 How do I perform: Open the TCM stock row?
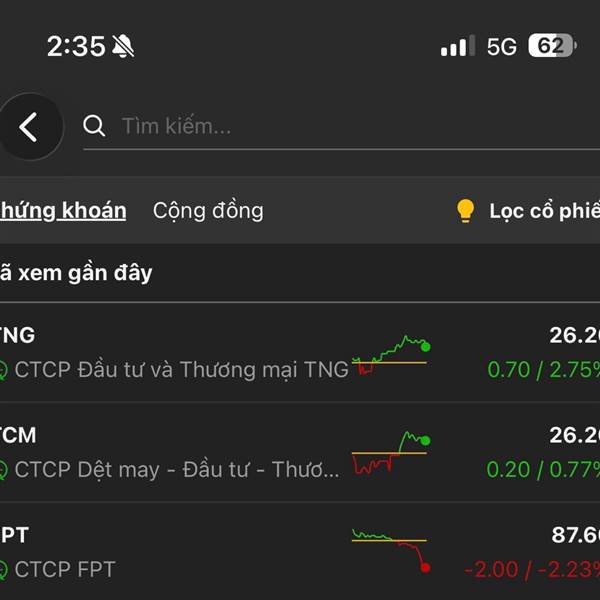pyautogui.click(x=300, y=452)
